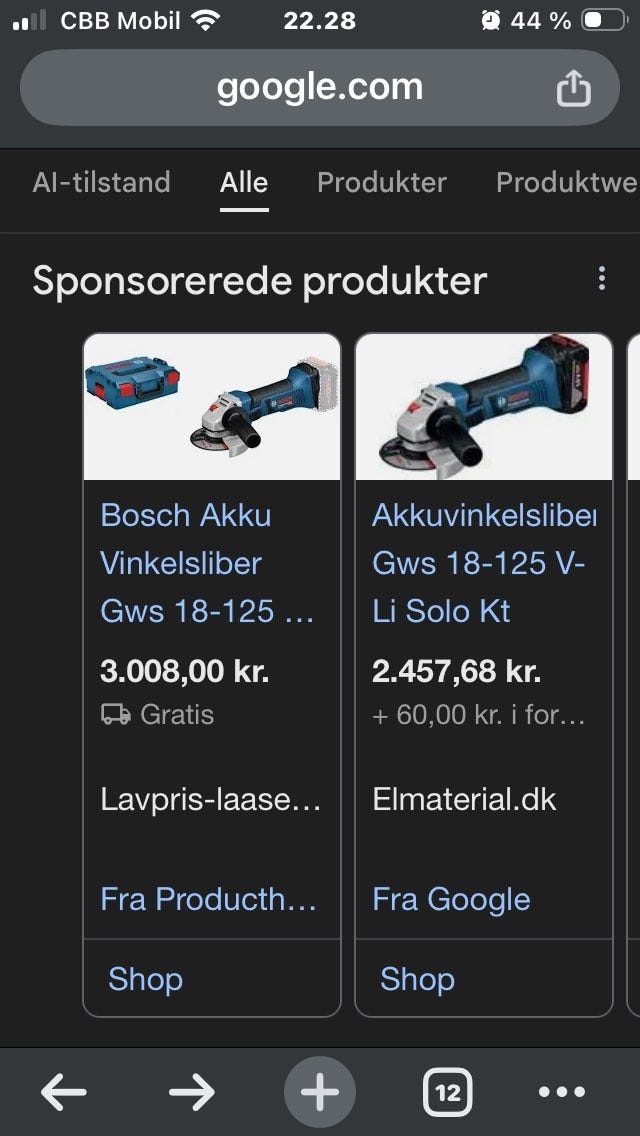Open the sponsored products options menu
Viewport: 640px width, 1136px height.
[x=601, y=279]
